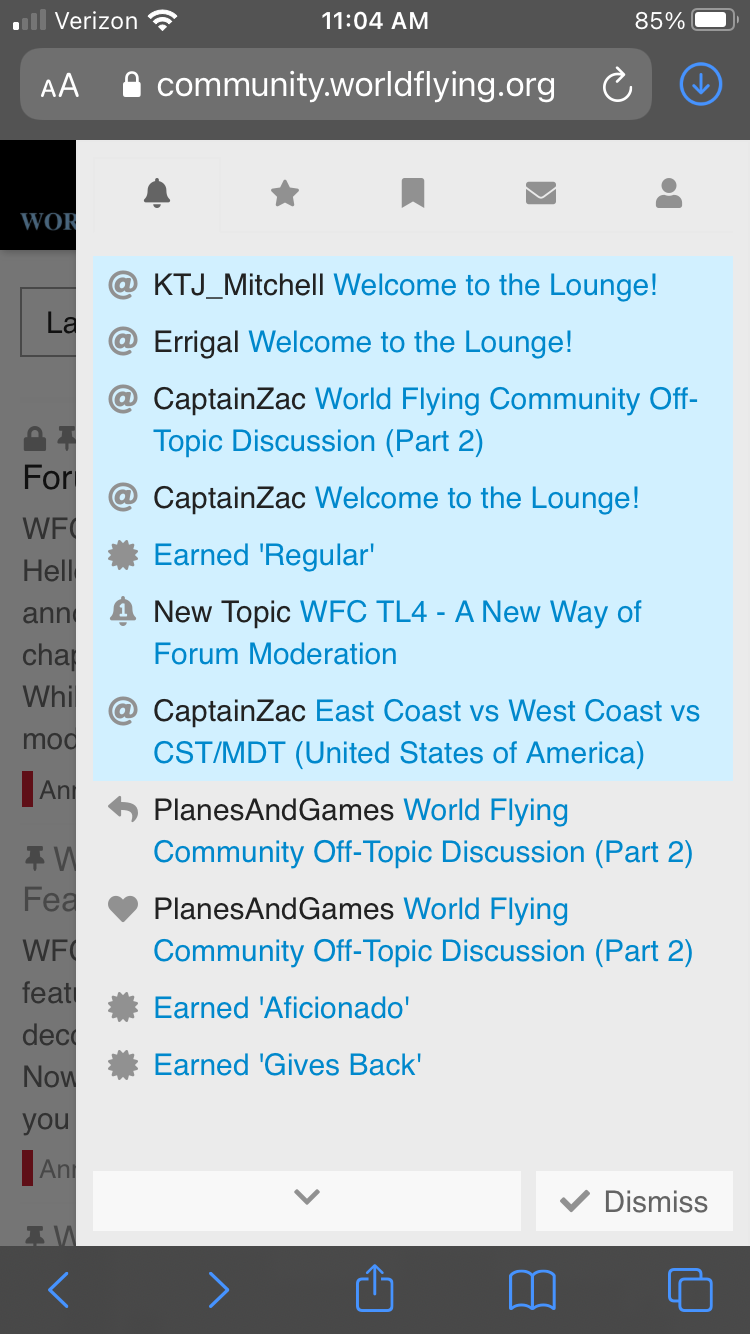Open New Topic WFC TL4 notification
Screen dimensions: 750x1334
(x=413, y=633)
